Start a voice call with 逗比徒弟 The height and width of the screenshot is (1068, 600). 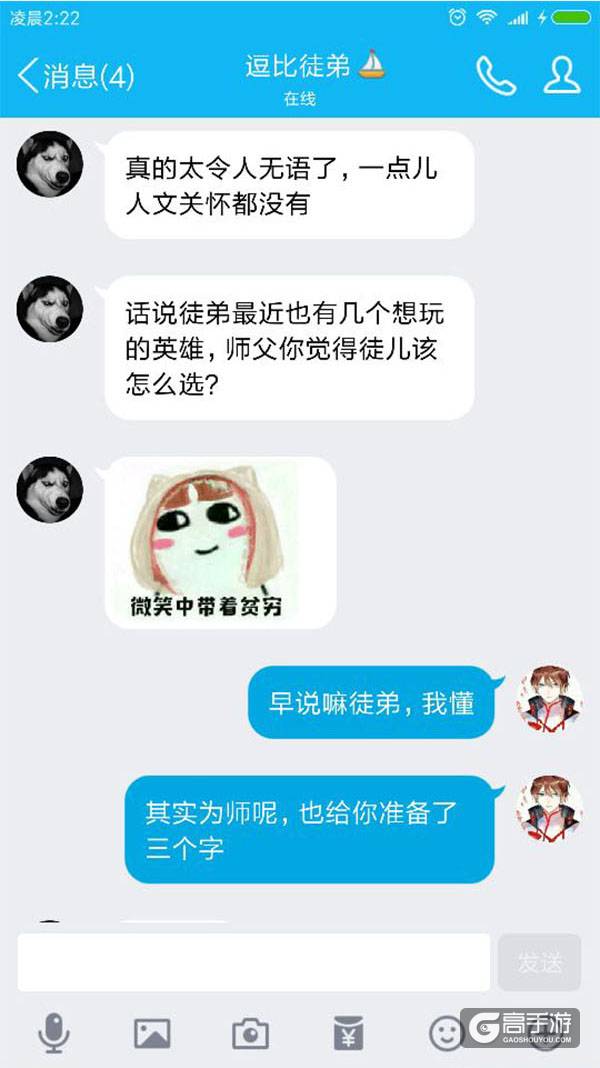[495, 75]
